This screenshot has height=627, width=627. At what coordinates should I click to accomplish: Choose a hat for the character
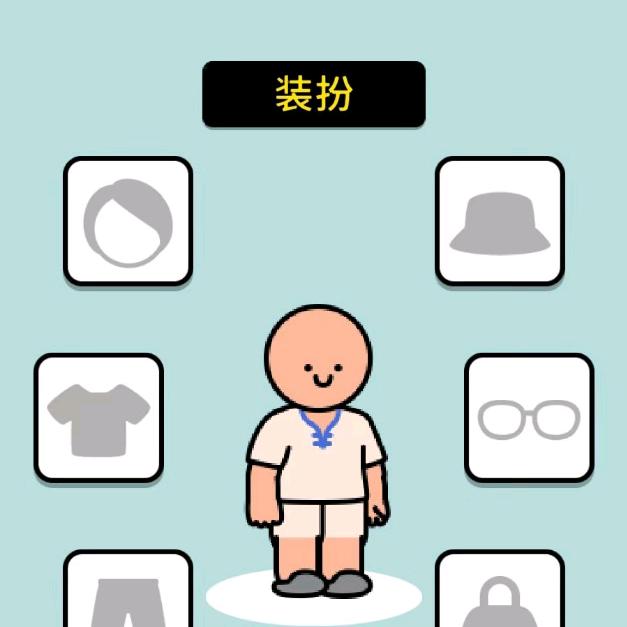(499, 221)
